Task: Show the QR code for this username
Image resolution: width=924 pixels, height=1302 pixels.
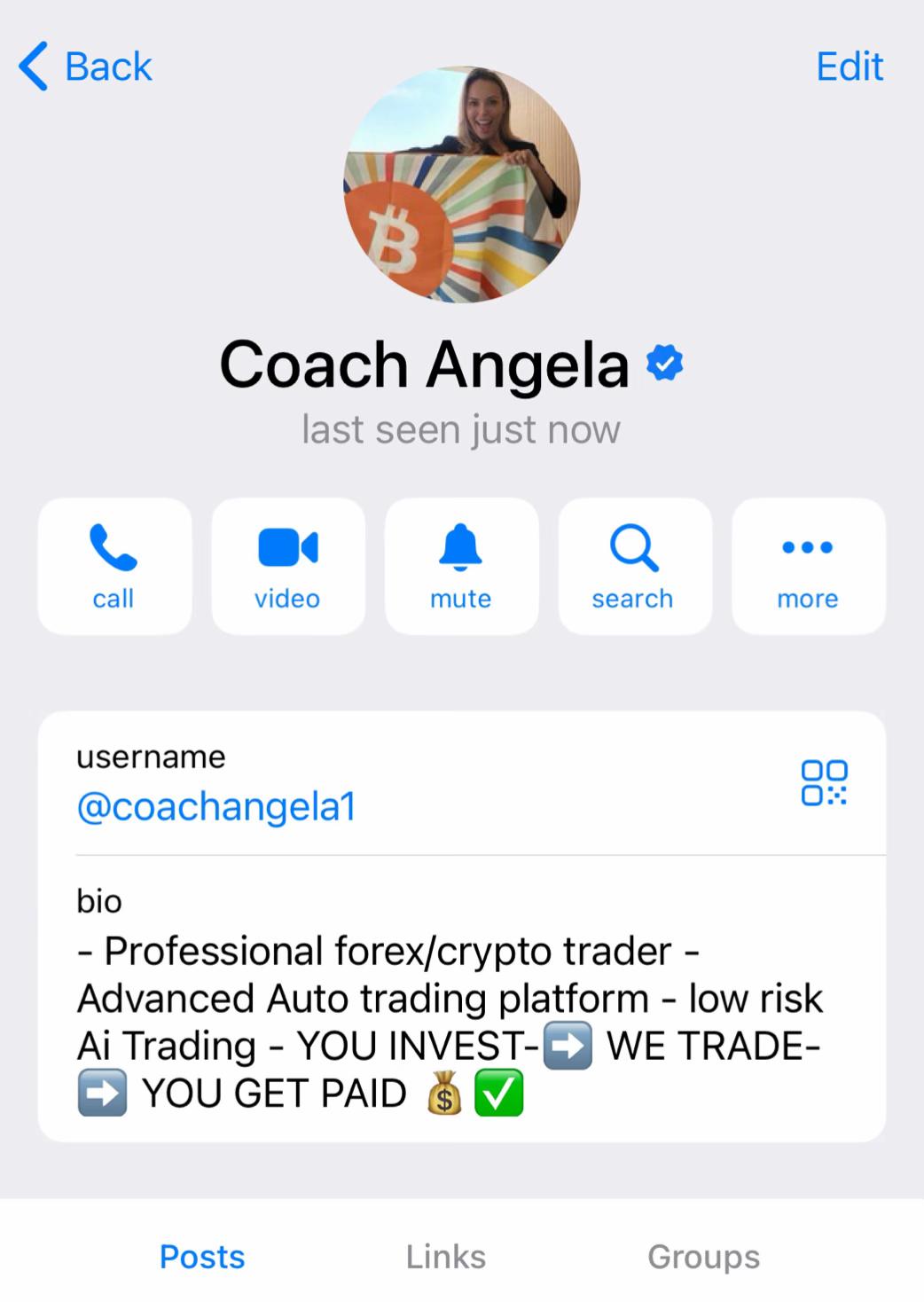Action: pos(824,782)
